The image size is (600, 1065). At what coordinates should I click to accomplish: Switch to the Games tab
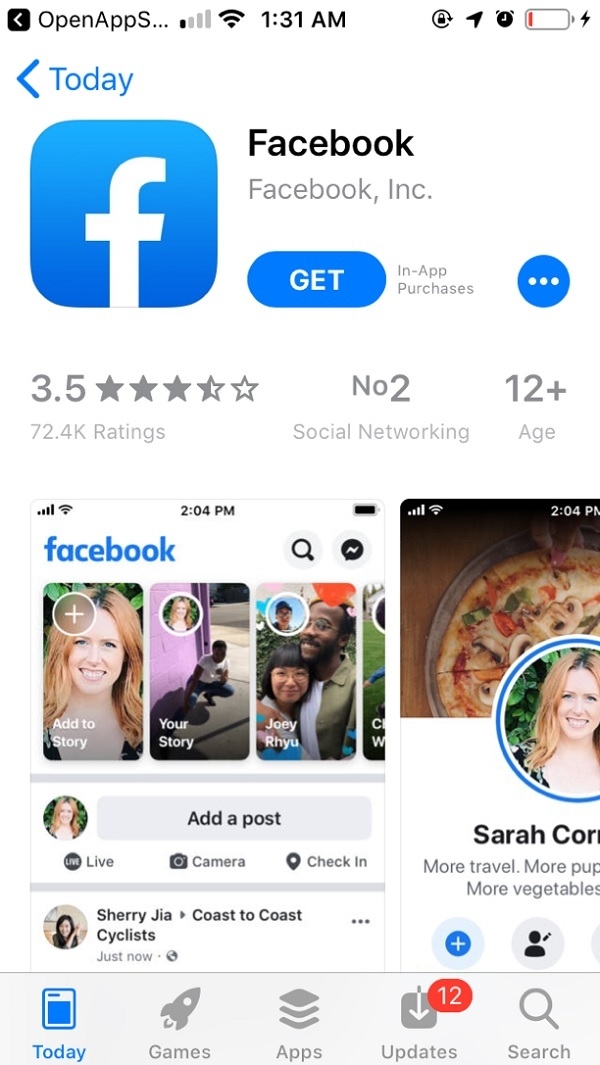(180, 1020)
